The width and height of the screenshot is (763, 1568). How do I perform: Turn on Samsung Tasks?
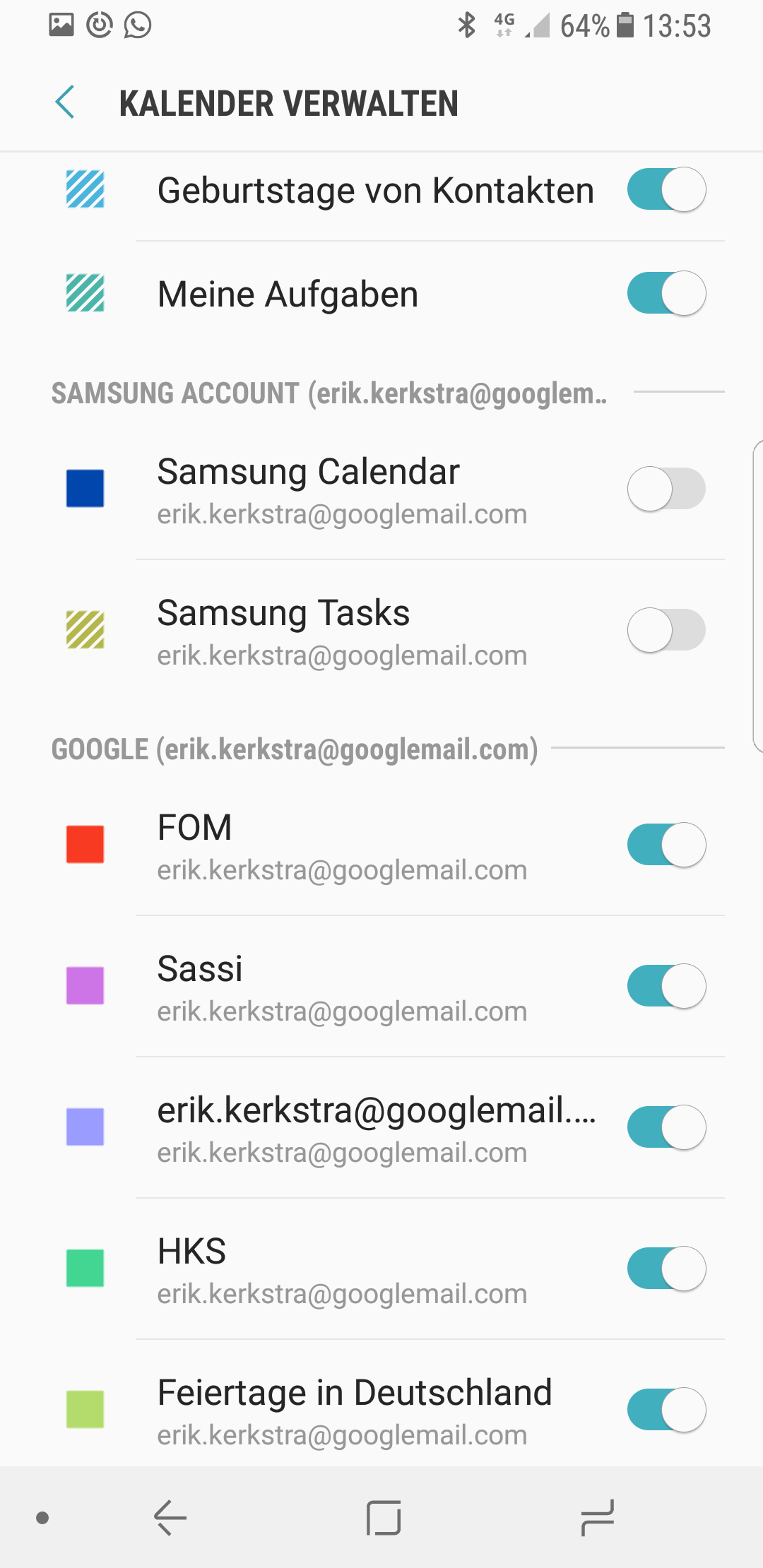point(666,630)
